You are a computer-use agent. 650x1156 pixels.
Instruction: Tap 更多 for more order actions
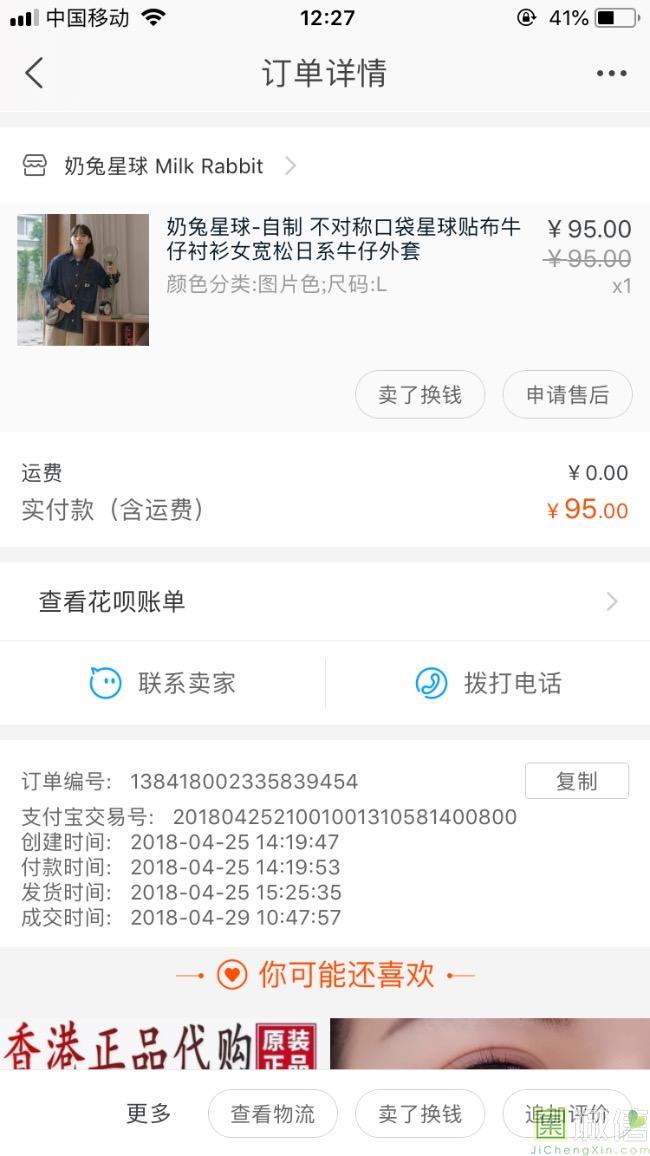149,1113
